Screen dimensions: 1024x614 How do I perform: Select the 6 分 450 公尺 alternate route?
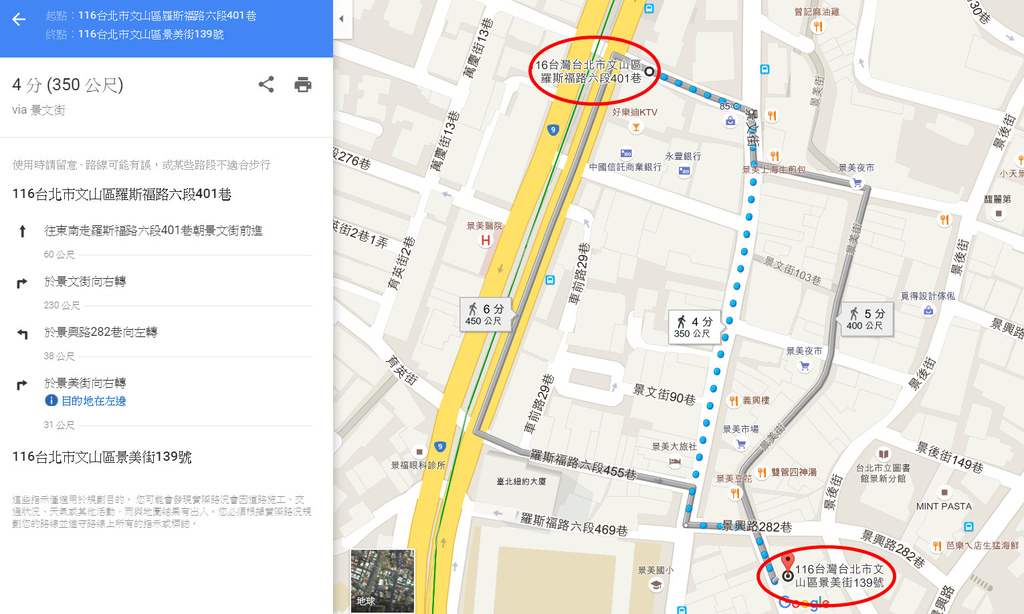coord(486,315)
